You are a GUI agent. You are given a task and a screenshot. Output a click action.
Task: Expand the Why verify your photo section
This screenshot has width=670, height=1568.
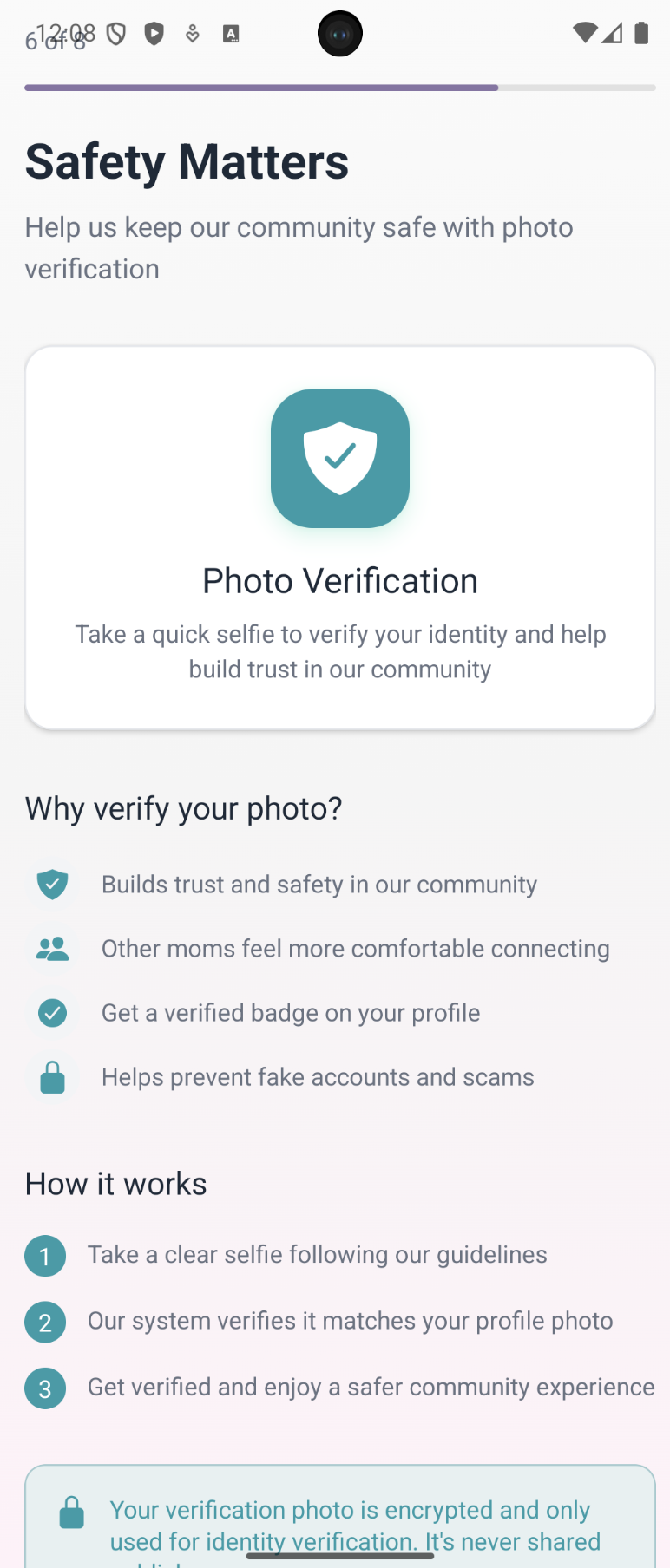tap(183, 807)
